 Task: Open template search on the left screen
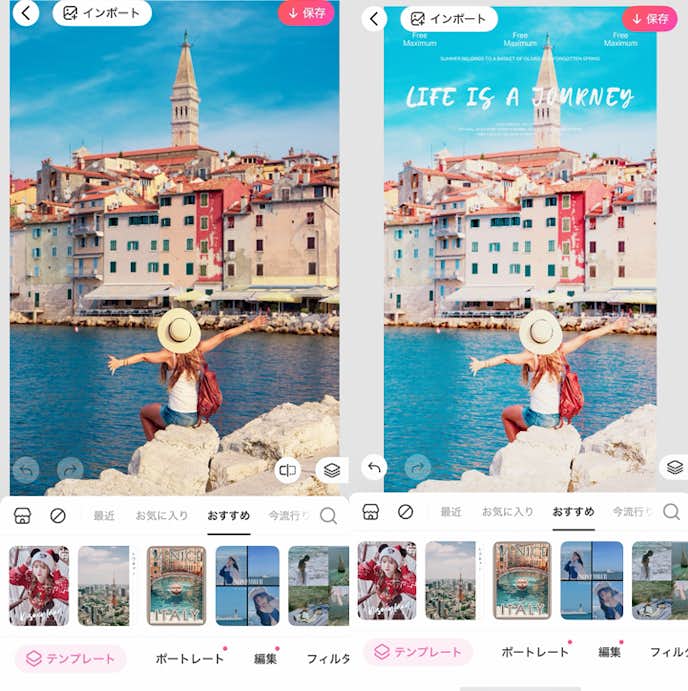coord(328,516)
